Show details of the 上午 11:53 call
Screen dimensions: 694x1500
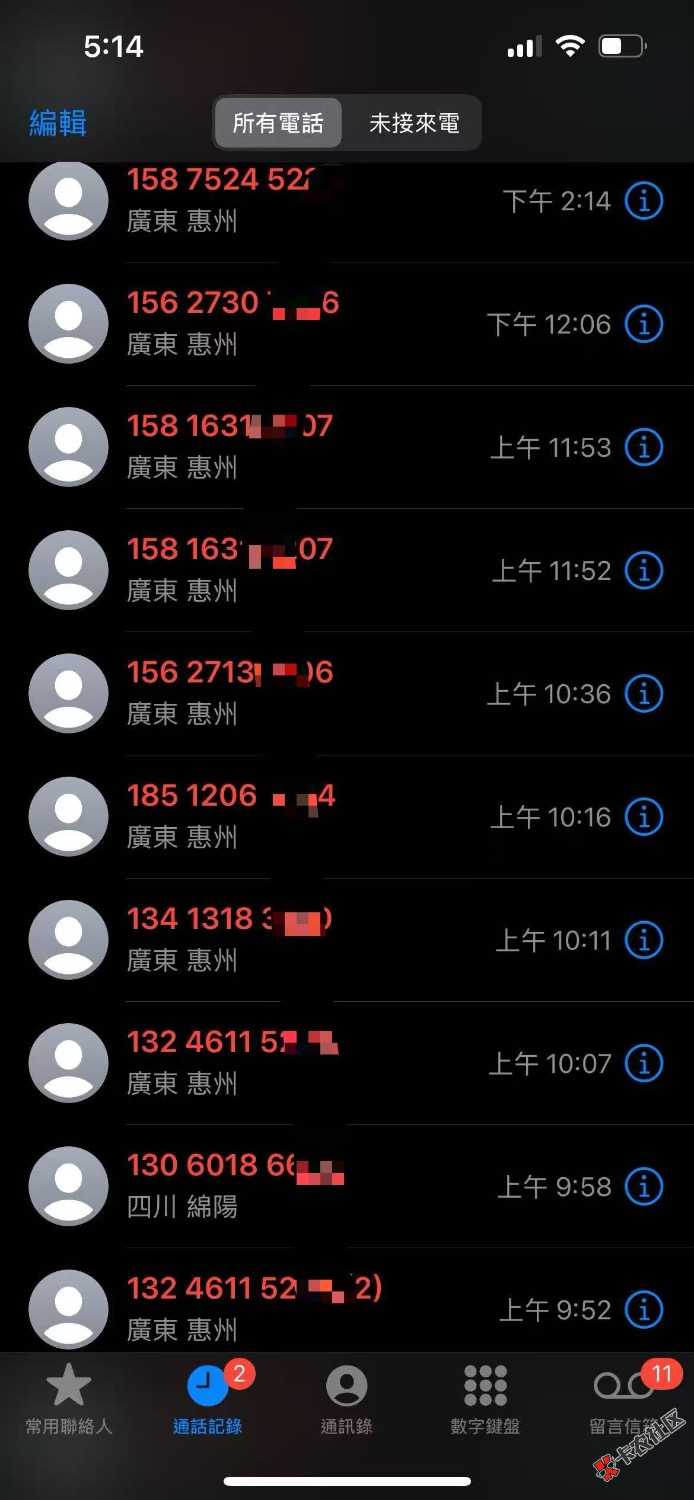[644, 447]
